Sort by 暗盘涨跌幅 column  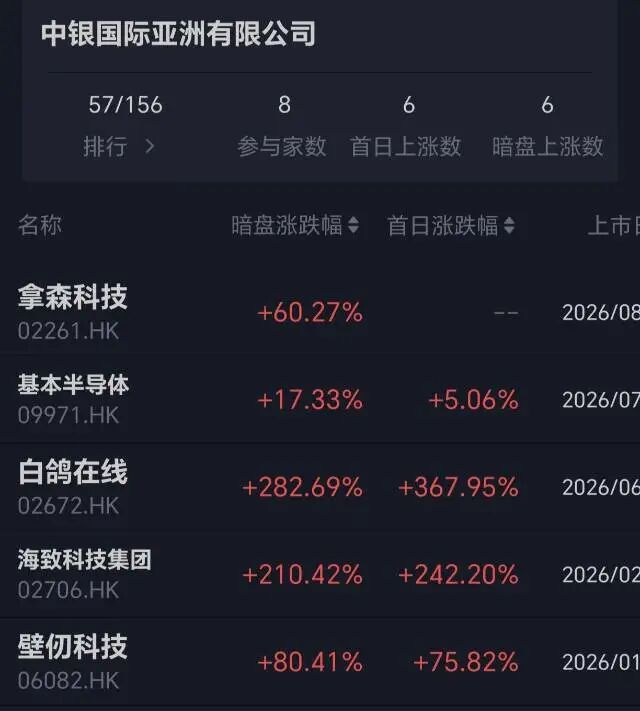(x=296, y=225)
